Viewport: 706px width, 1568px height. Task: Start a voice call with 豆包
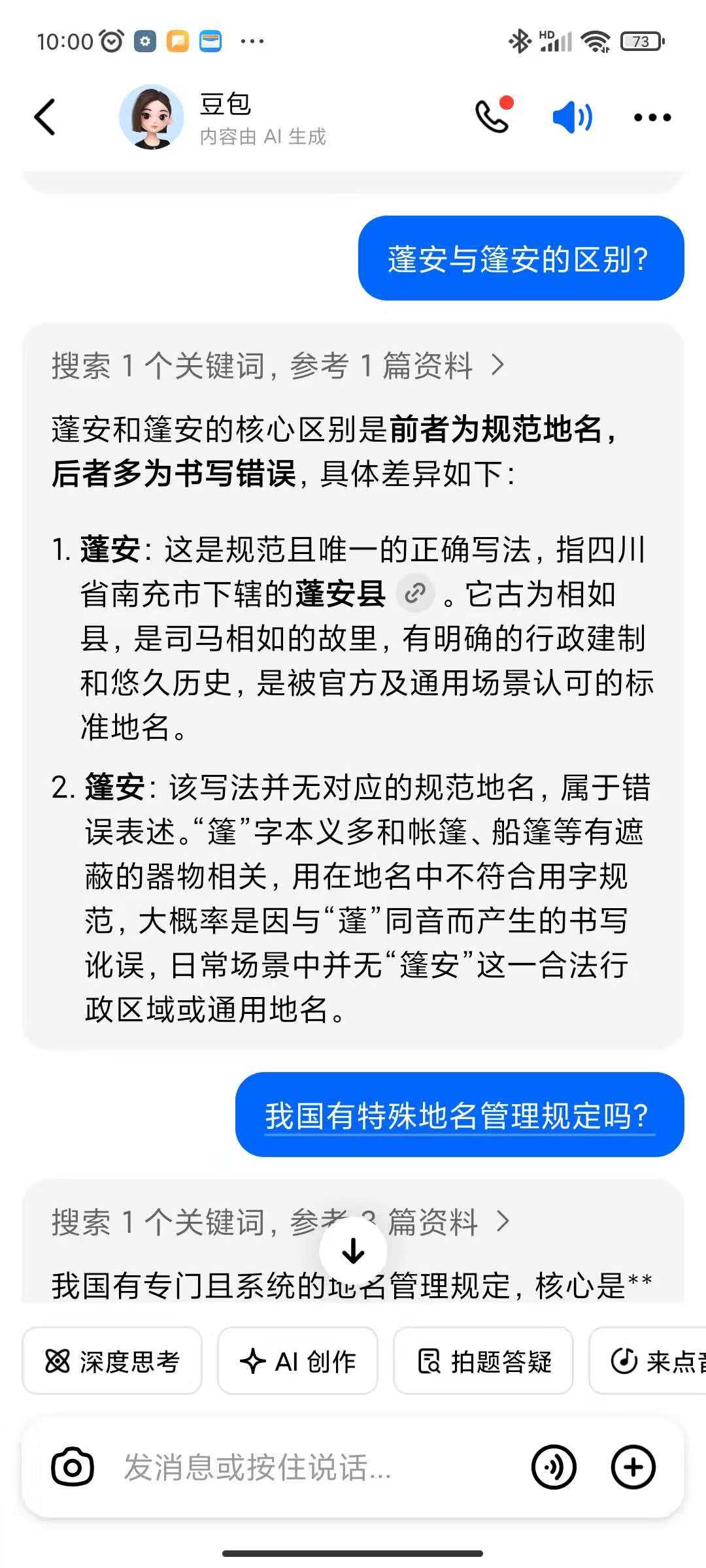[x=493, y=116]
